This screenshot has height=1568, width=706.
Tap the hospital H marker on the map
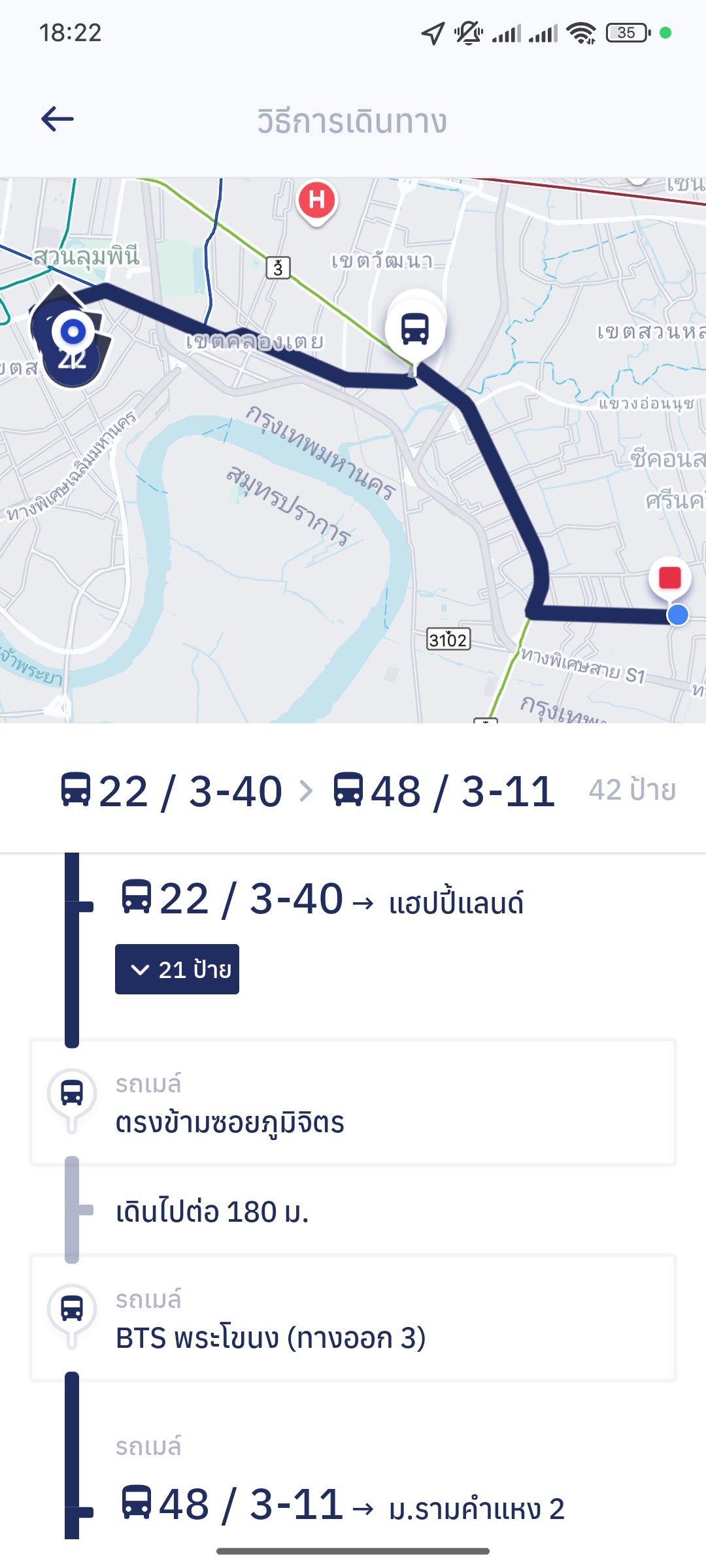(317, 201)
